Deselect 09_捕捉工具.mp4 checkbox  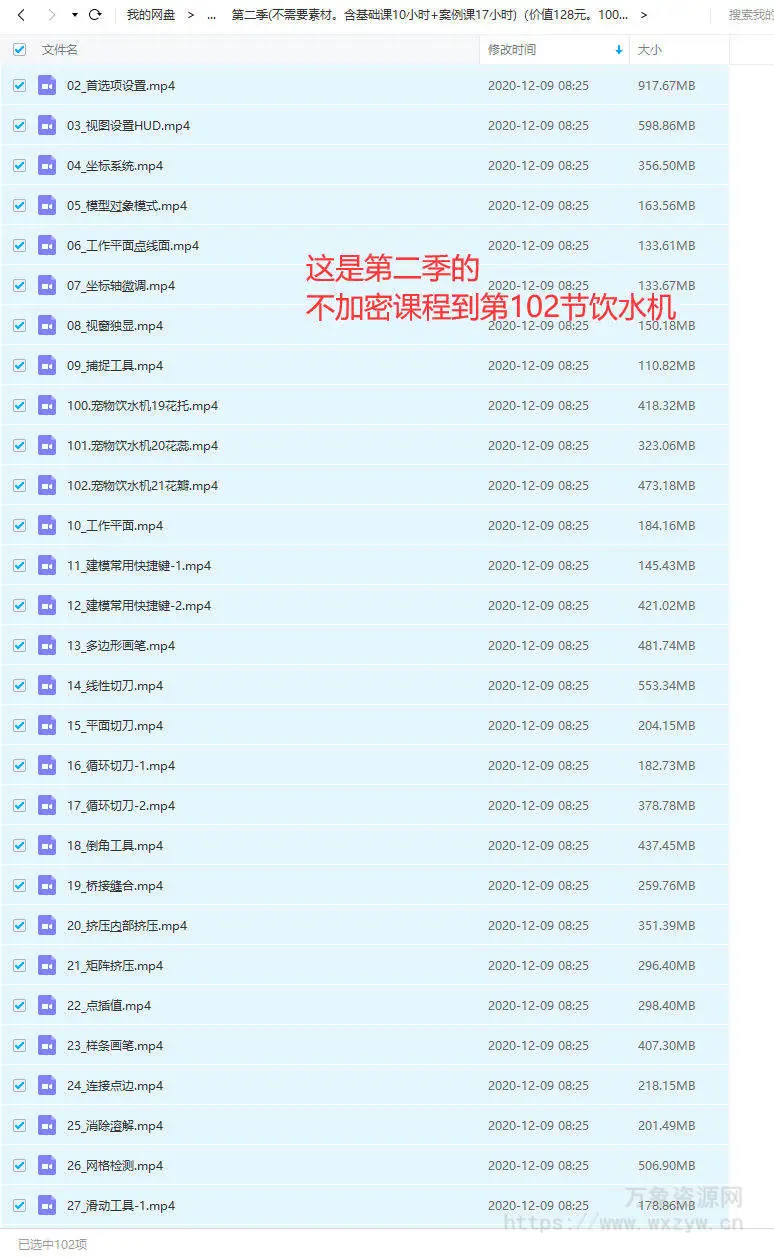tap(19, 366)
